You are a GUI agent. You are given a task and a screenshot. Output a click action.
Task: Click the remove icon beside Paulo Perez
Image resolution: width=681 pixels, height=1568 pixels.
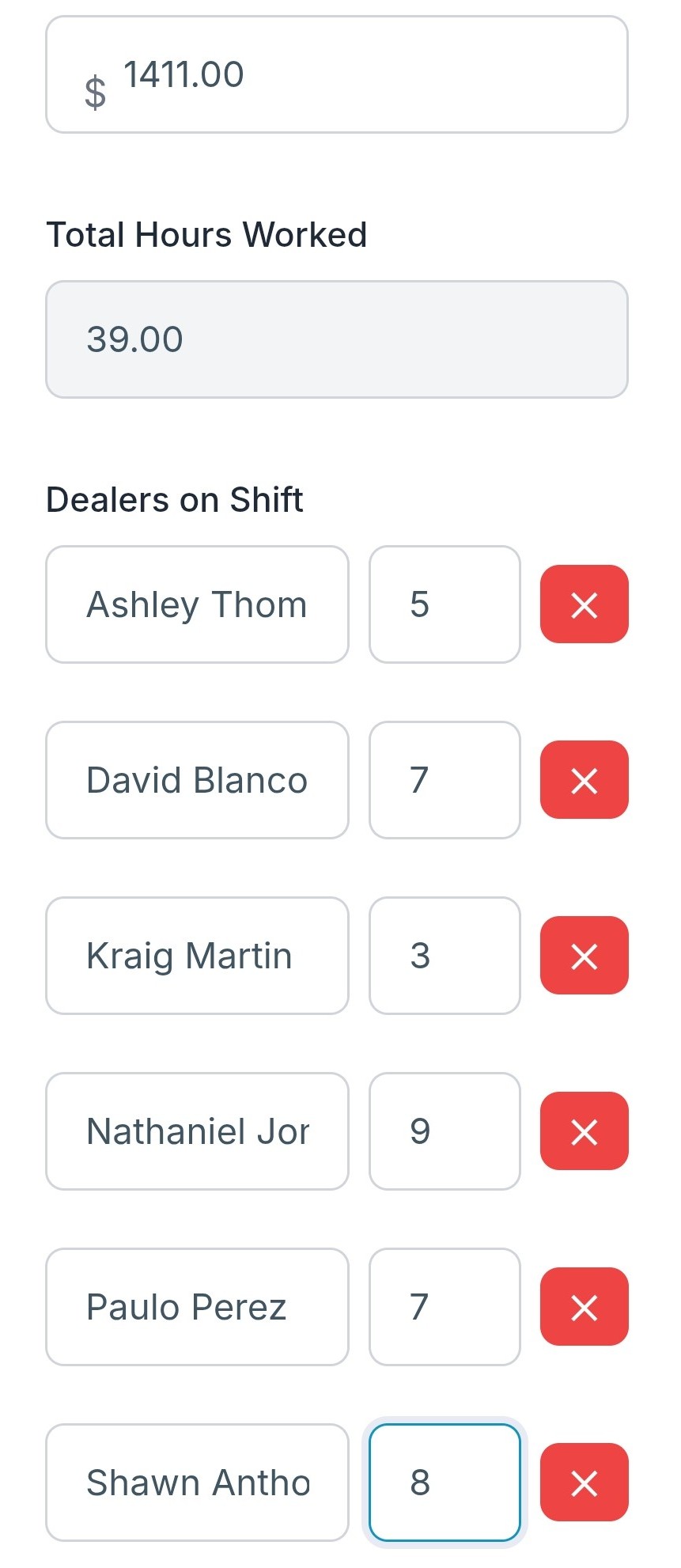[x=584, y=1307]
